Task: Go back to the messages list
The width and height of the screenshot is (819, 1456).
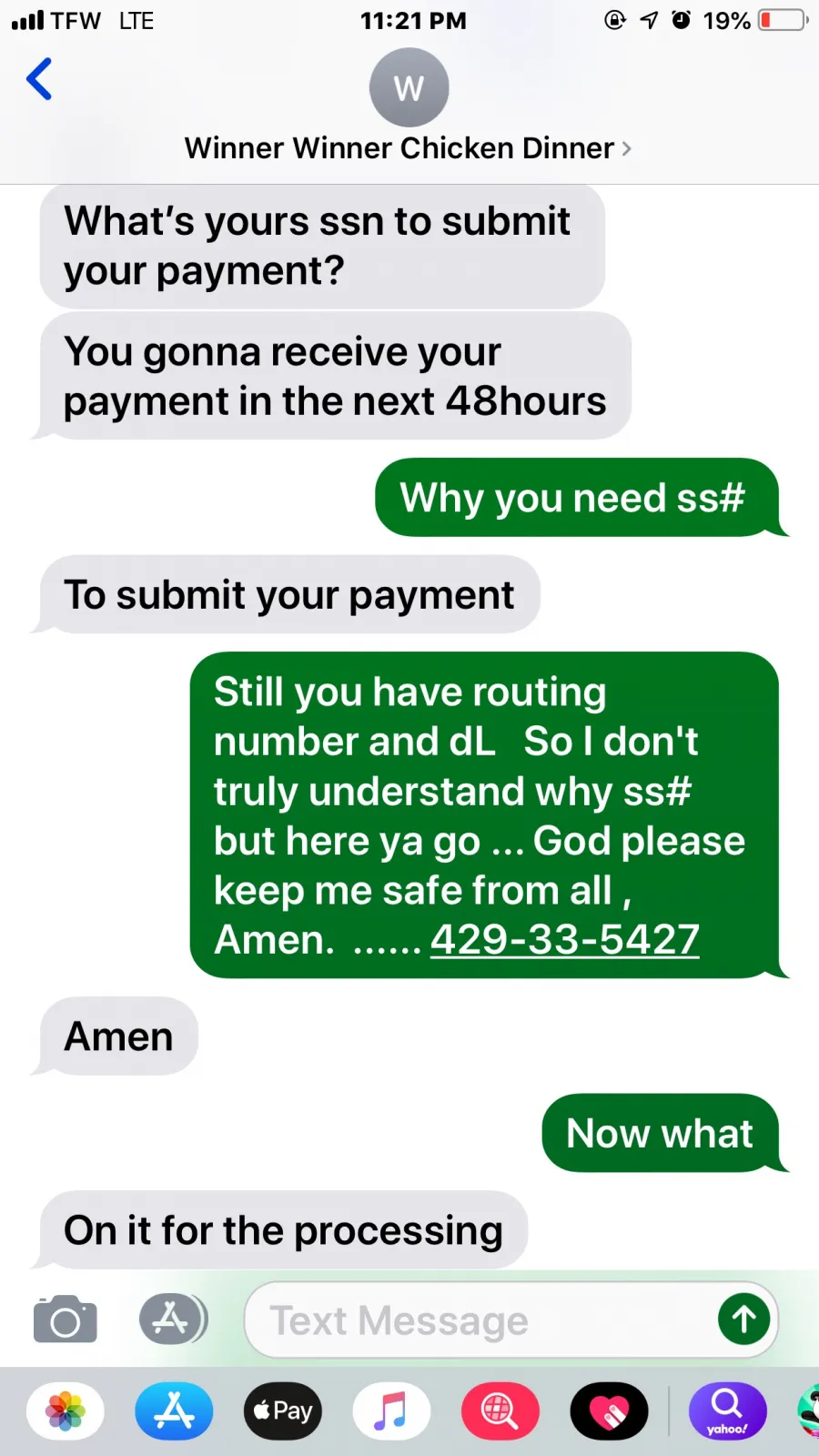Action: click(39, 79)
